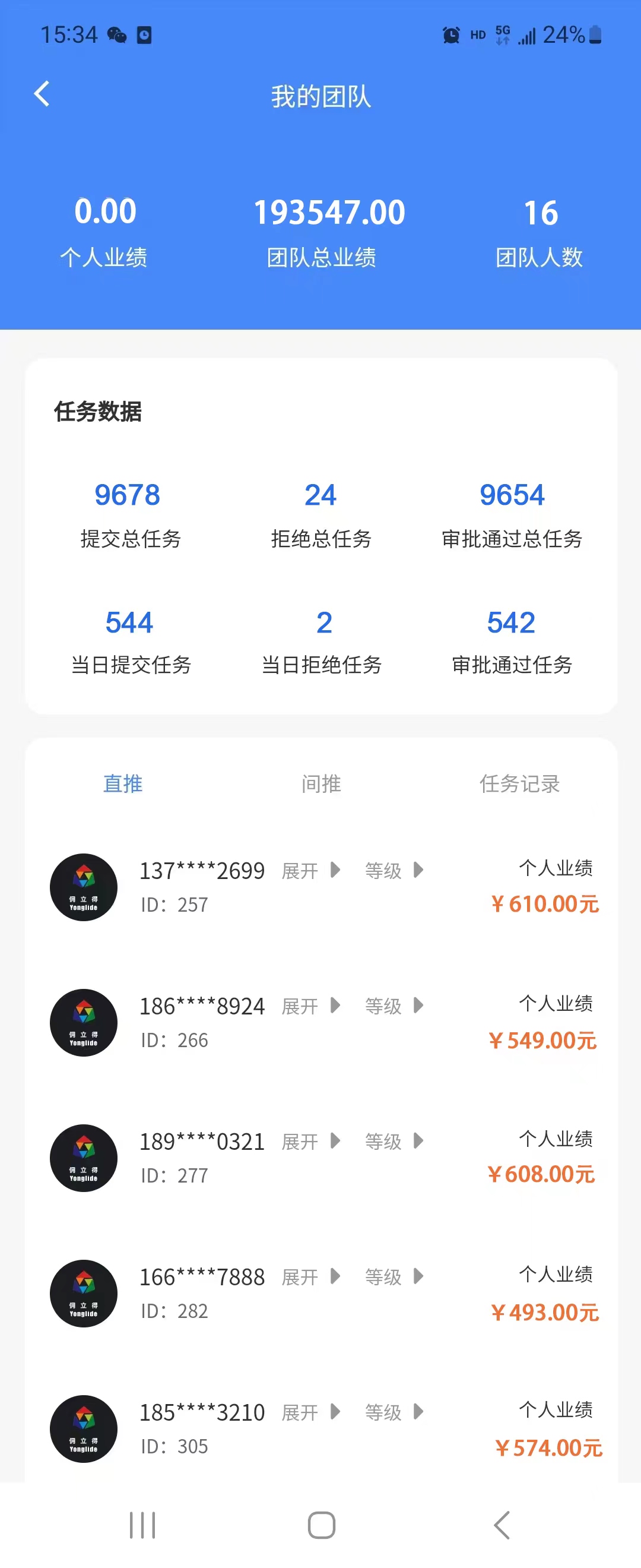Tap the system home button
The image size is (641, 1568).
coord(321,1525)
